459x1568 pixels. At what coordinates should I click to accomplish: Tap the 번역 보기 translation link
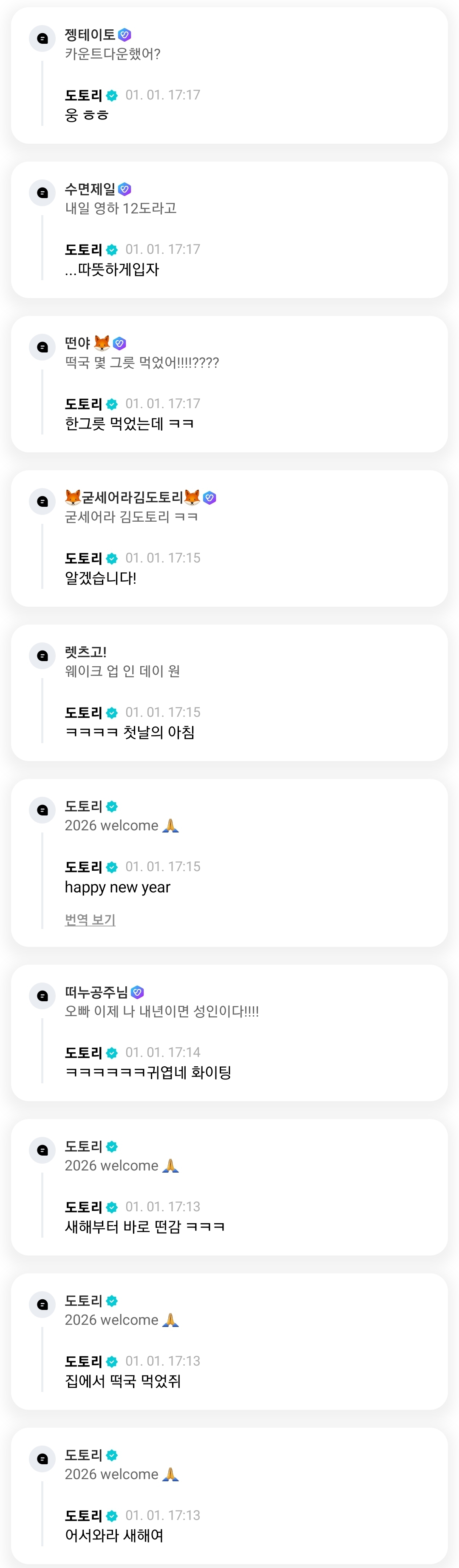90,919
